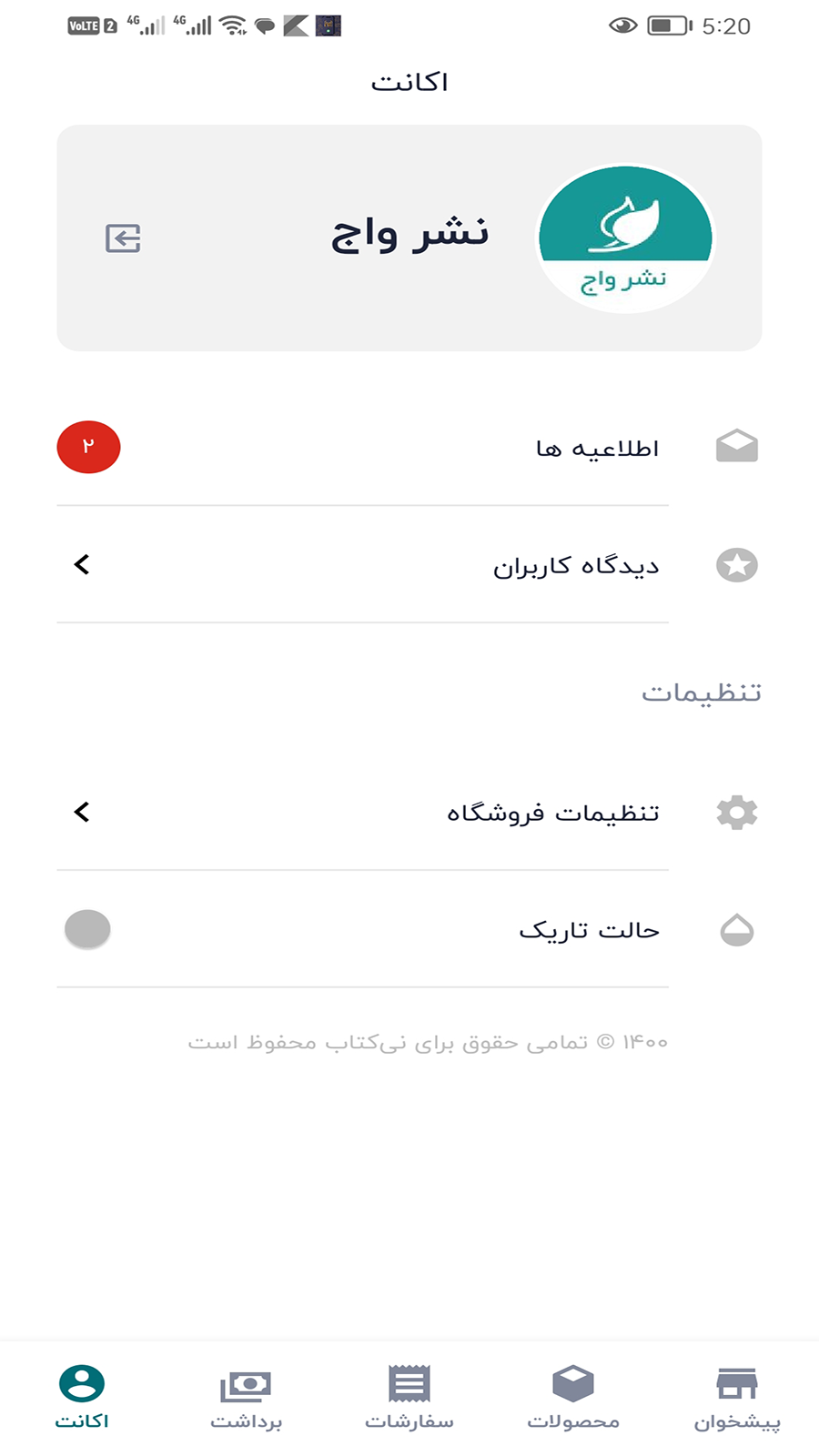
Task: Go to the سفارشات orders tab
Action: [409, 1398]
